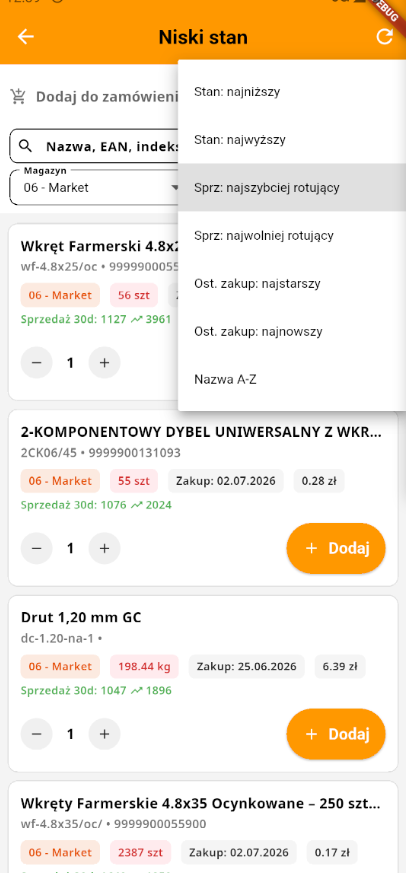
Task: Pick Sprz: najwolniej rotujący sorting
Action: [x=292, y=236]
